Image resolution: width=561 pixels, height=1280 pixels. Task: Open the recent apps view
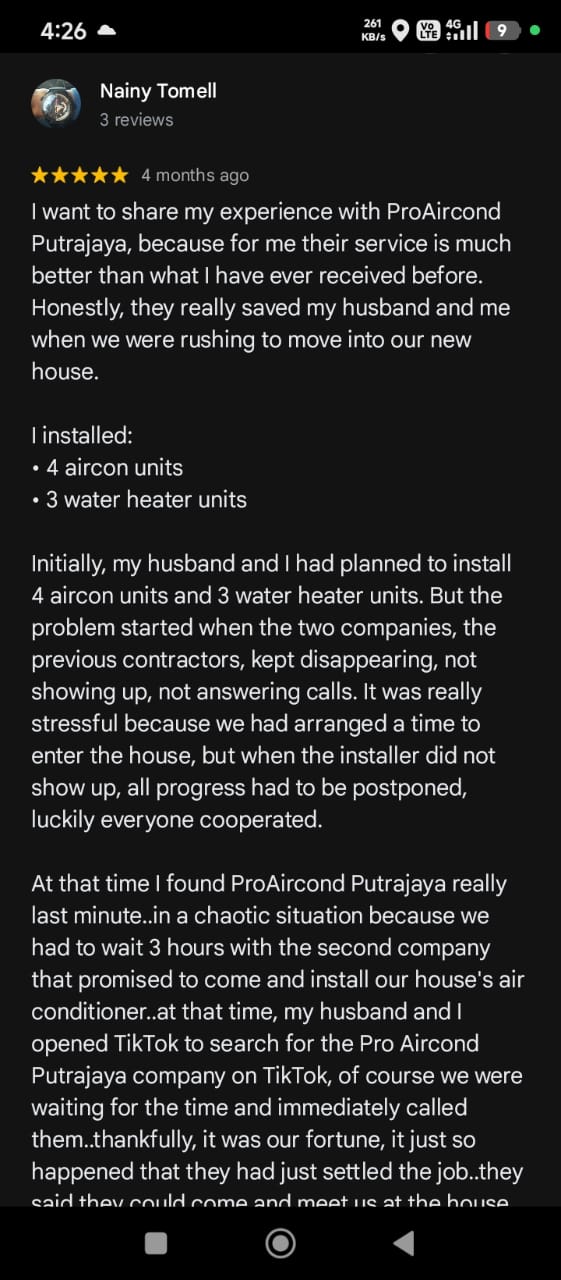(156, 1243)
